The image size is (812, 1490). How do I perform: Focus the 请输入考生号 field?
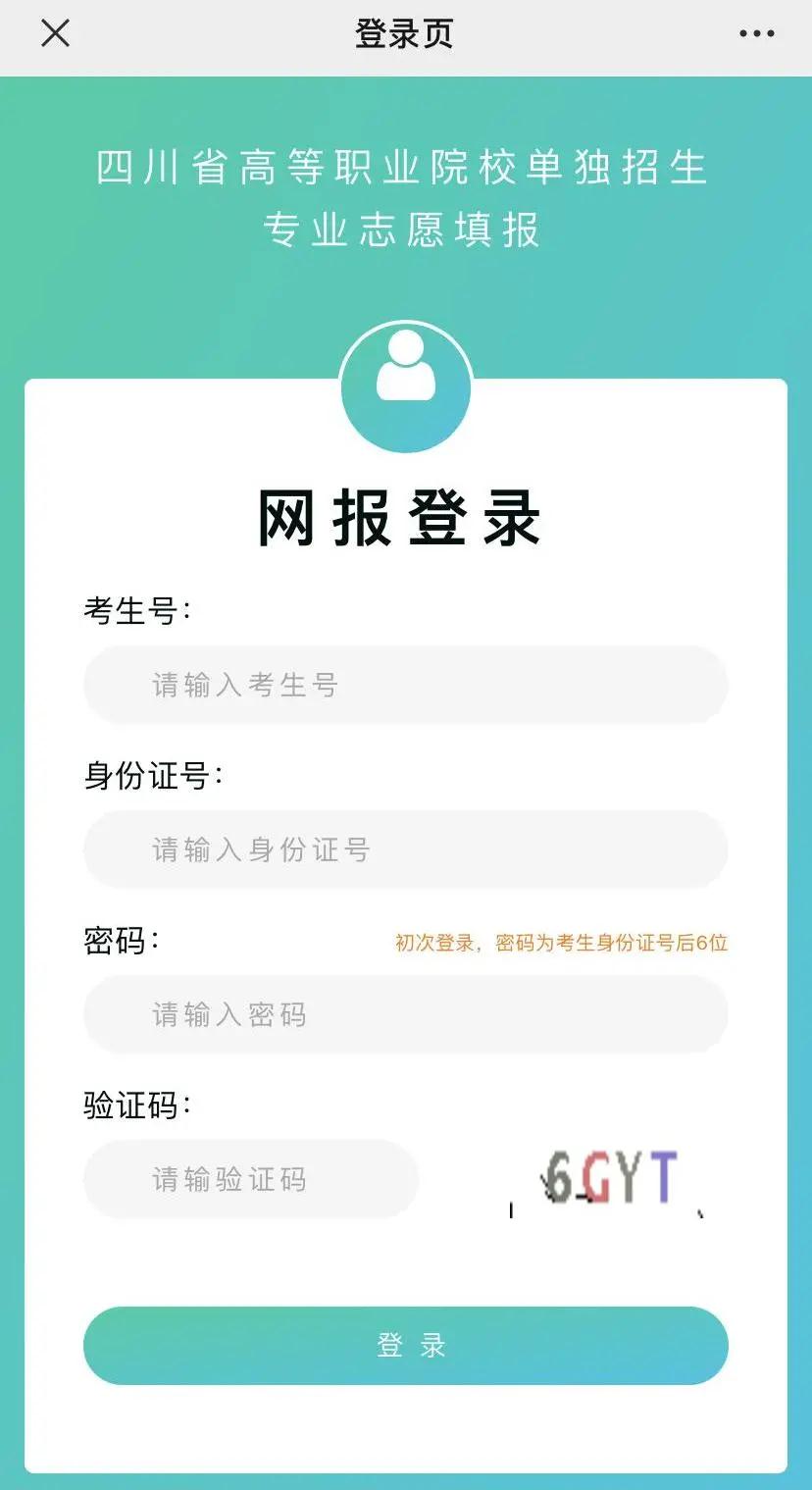405,685
